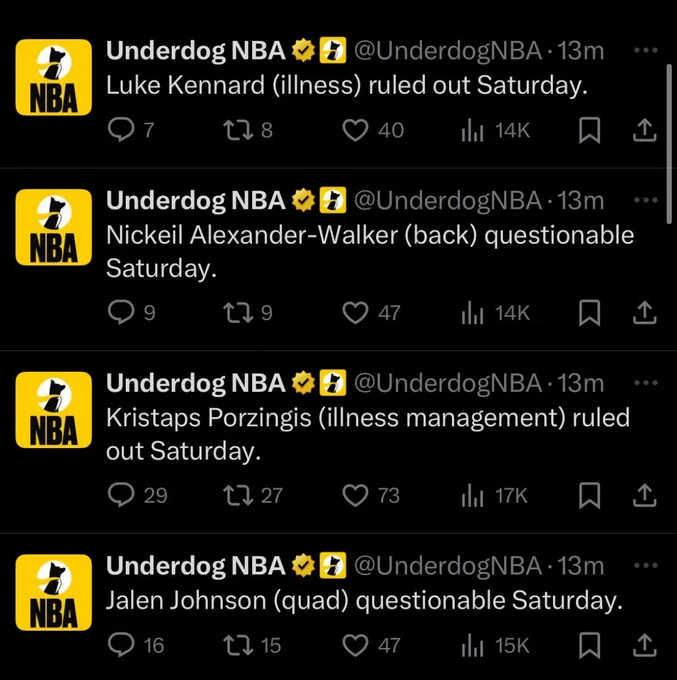Bookmark the Jalen Johnson tweet
This screenshot has height=680, width=677.
tap(590, 645)
